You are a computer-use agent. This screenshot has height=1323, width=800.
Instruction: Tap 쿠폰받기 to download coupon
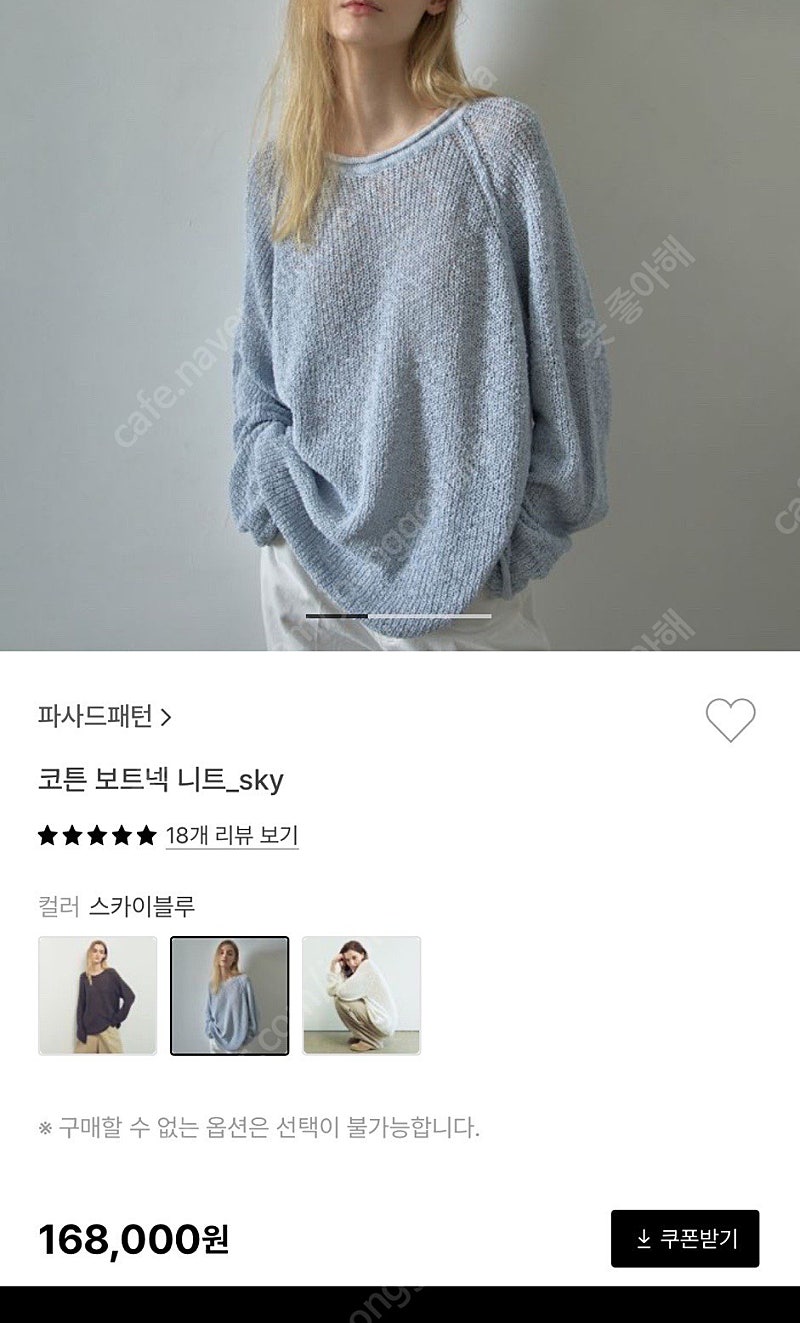685,1239
